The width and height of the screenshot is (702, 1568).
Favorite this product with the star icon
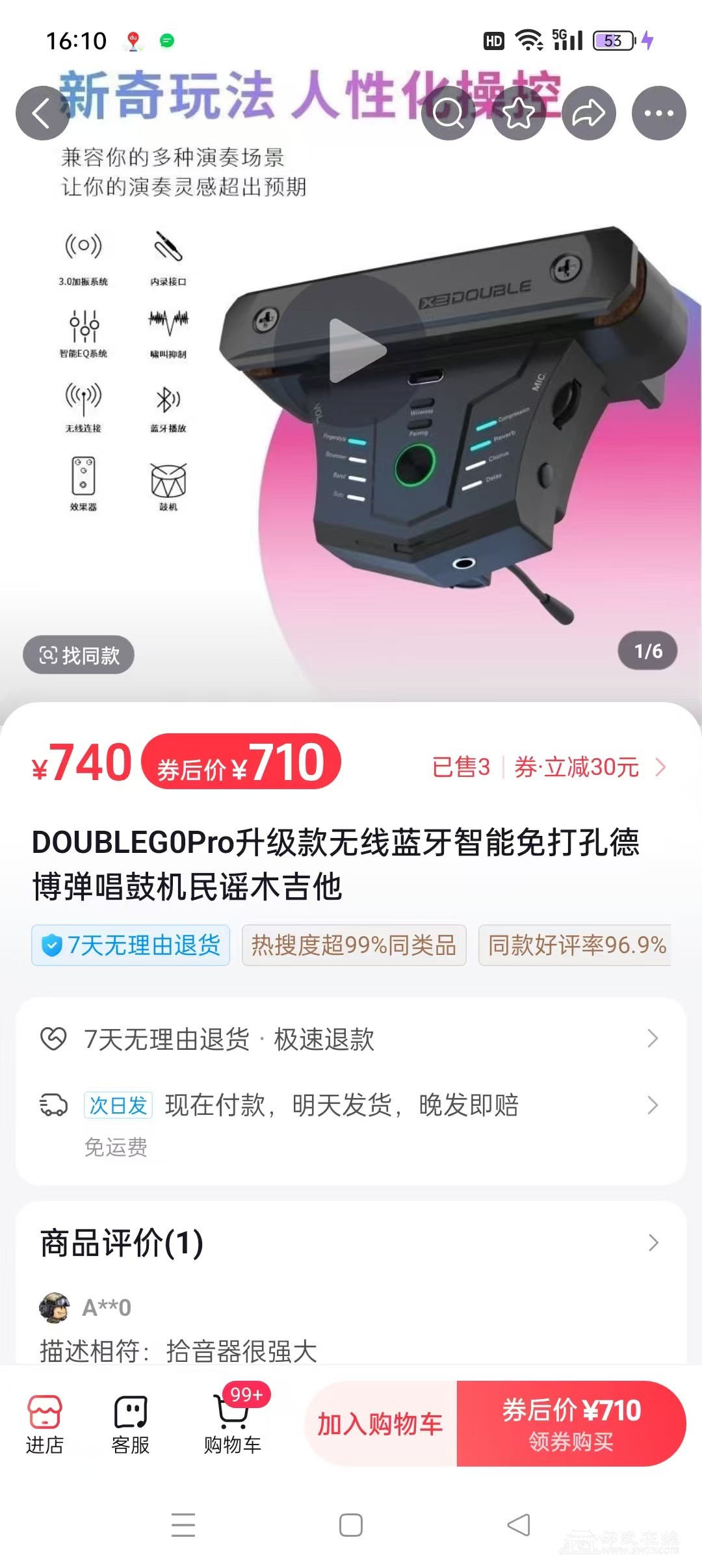519,113
